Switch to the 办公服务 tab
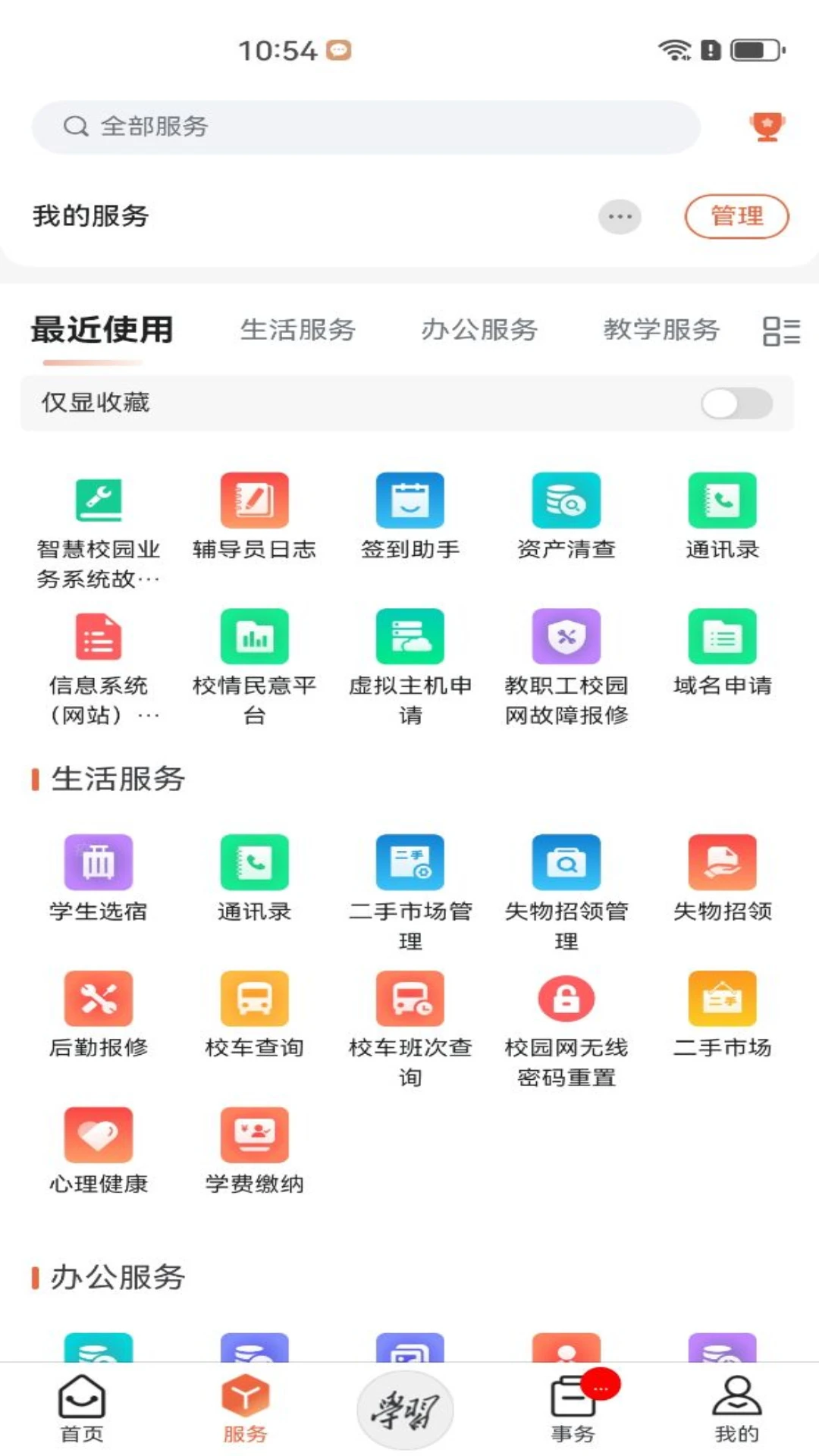Image resolution: width=819 pixels, height=1456 pixels. (x=479, y=330)
